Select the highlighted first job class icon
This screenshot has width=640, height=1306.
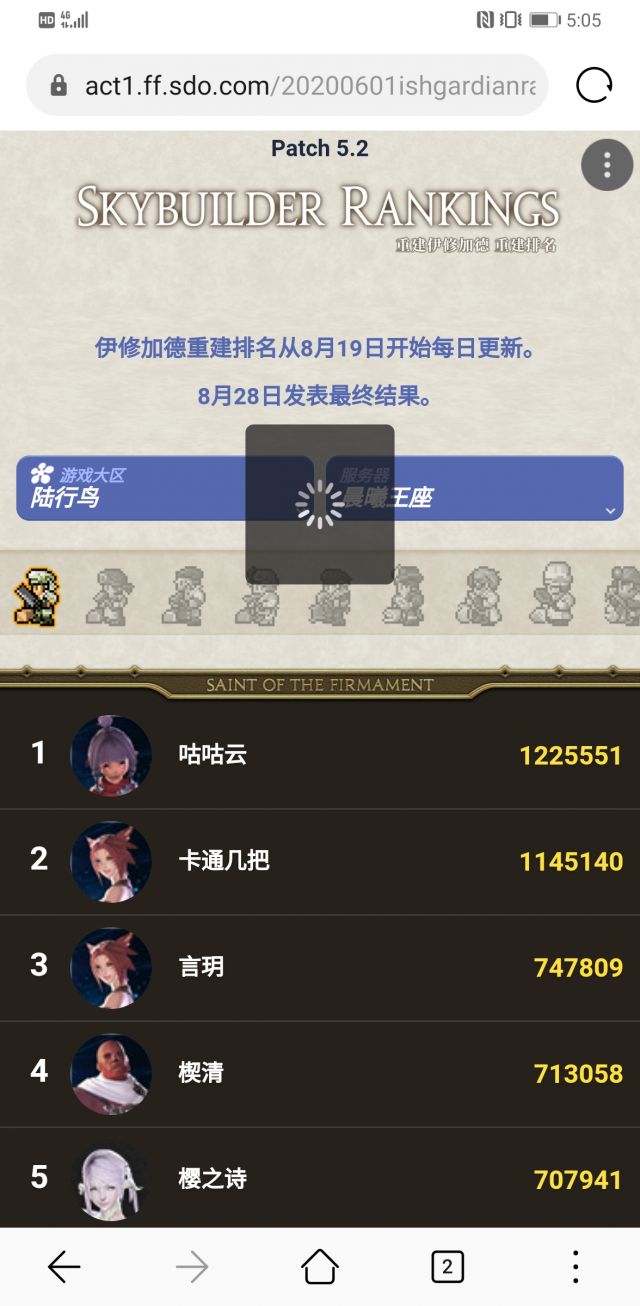[36, 597]
